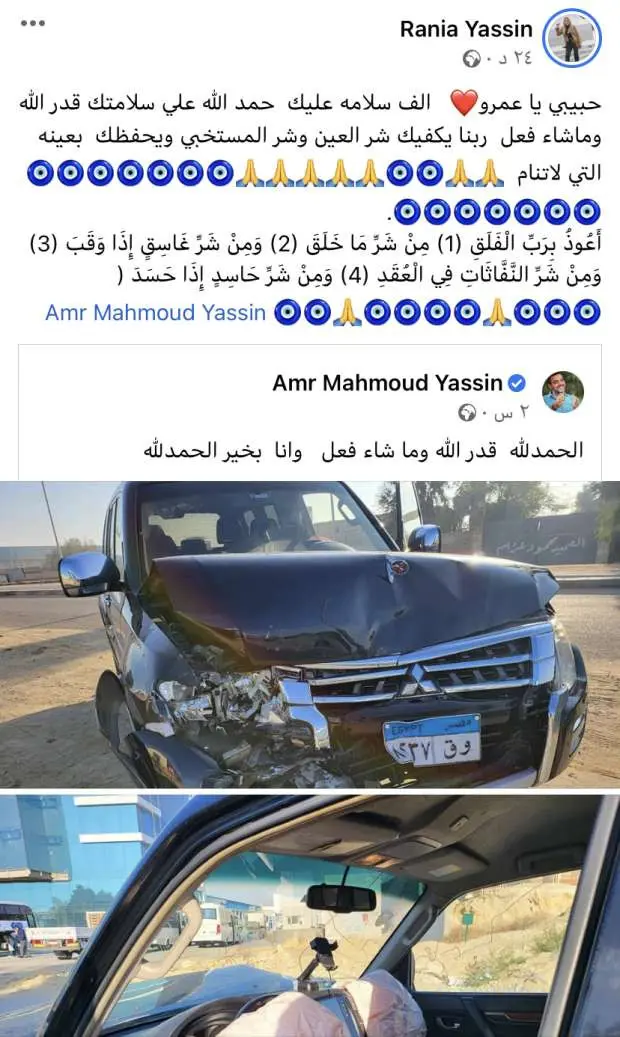Open the post's three-dot options menu
The height and width of the screenshot is (1037, 620).
coord(33,22)
